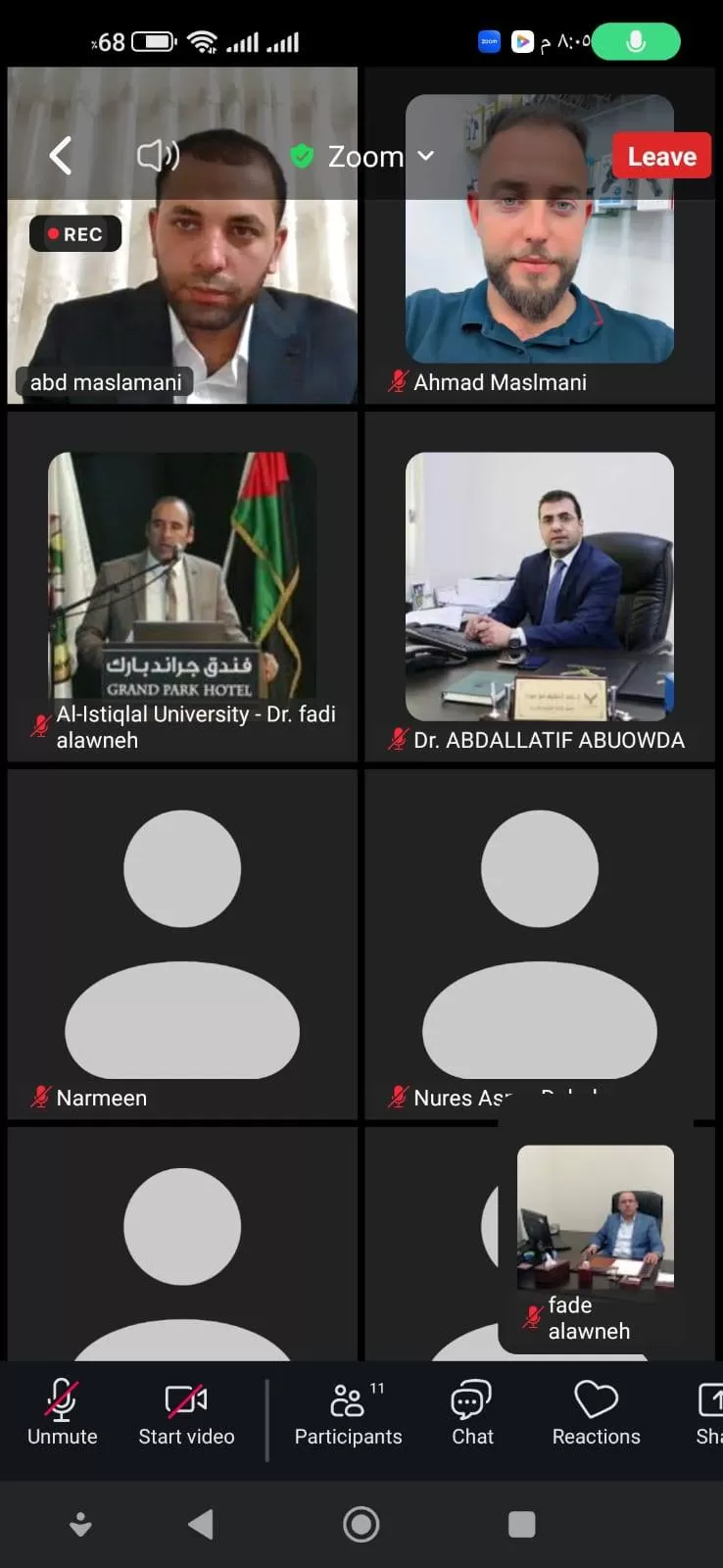Select abd maslamani's video tile
723x1568 pixels.
click(x=182, y=294)
